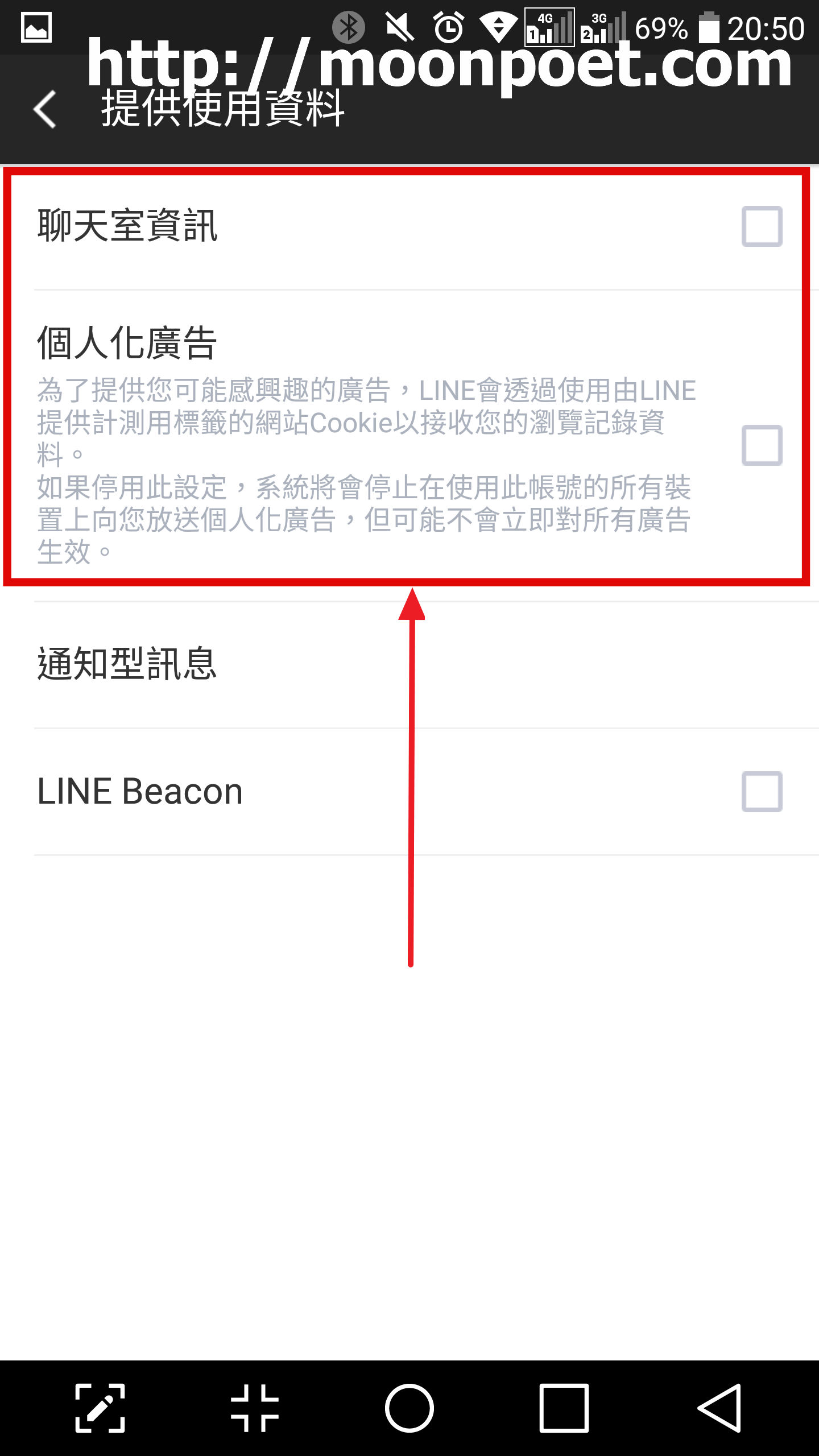
Task: Toggle the LINE Beacon checkbox
Action: [x=762, y=791]
